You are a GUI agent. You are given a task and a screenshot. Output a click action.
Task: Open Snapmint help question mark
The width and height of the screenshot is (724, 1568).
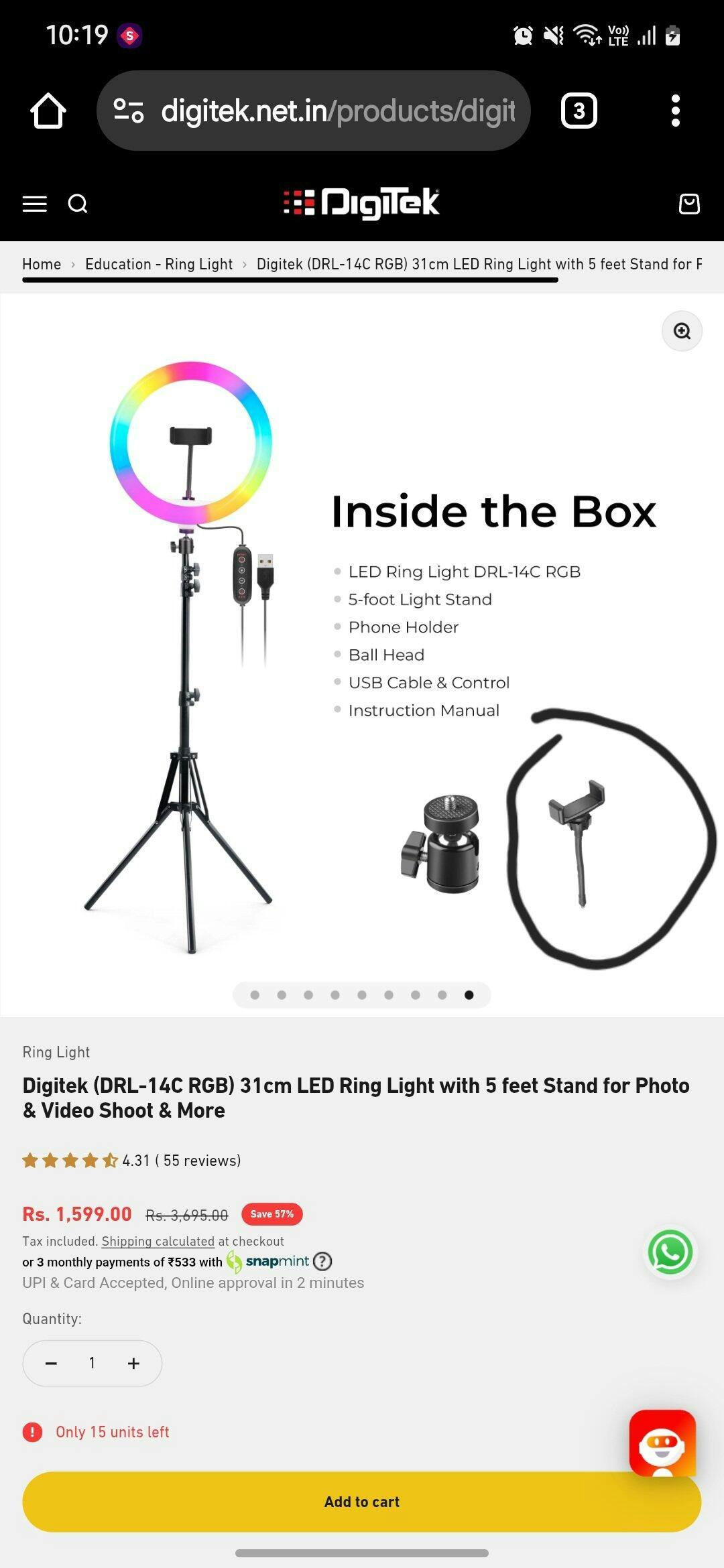tap(322, 1262)
